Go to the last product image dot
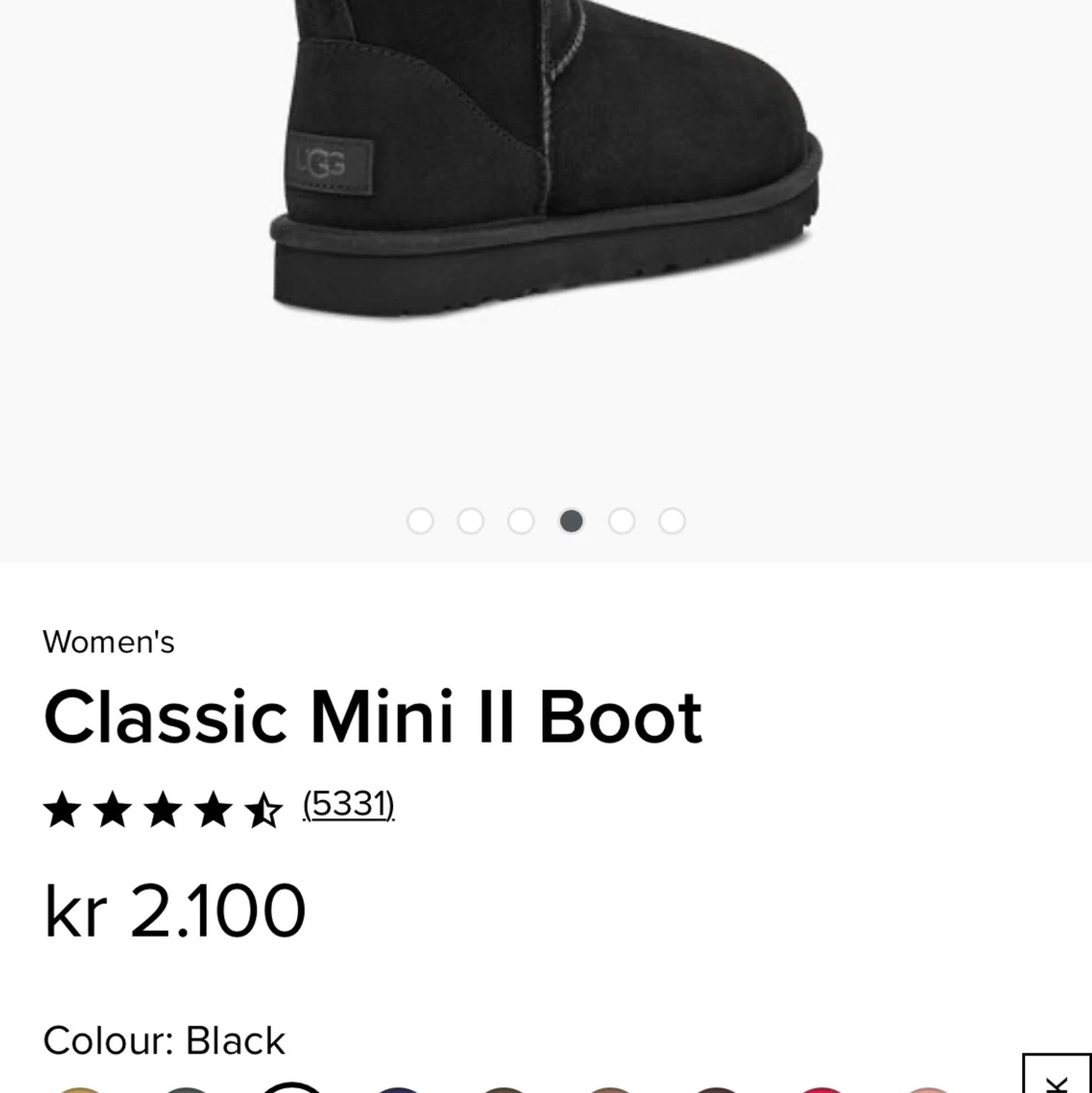This screenshot has width=1092, height=1093. coord(672,521)
